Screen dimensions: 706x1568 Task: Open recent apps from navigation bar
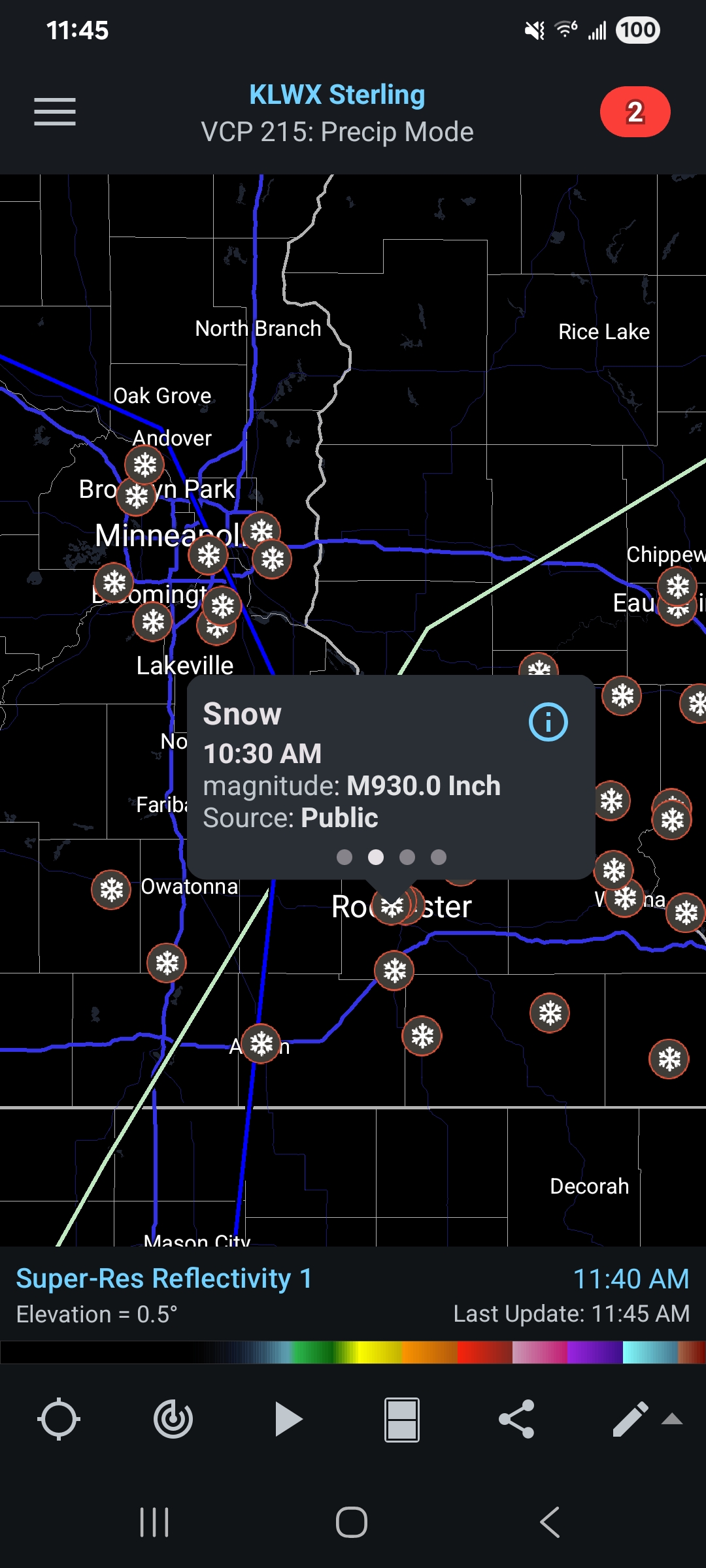point(155,1522)
